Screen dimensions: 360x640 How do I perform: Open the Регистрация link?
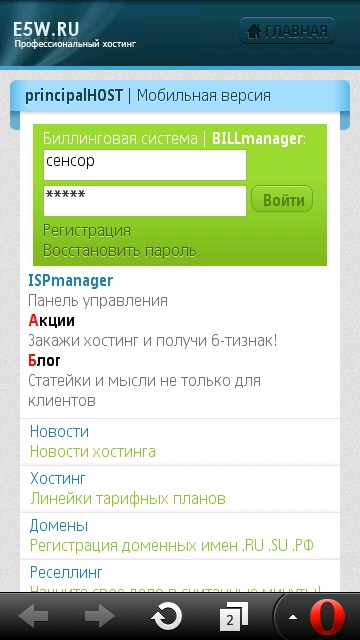tap(87, 231)
